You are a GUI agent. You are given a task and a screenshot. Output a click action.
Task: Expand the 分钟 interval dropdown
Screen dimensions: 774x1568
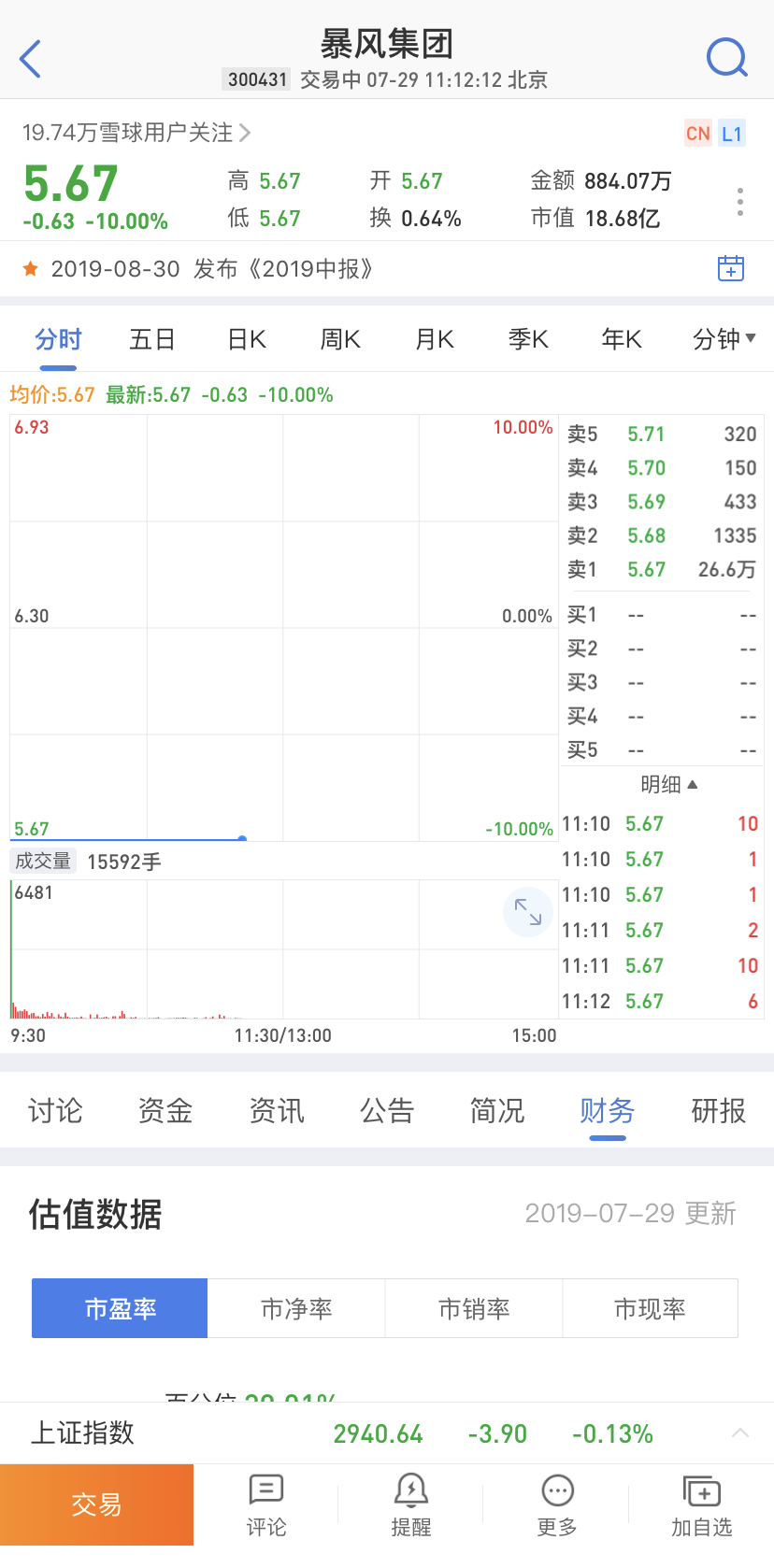pos(724,339)
